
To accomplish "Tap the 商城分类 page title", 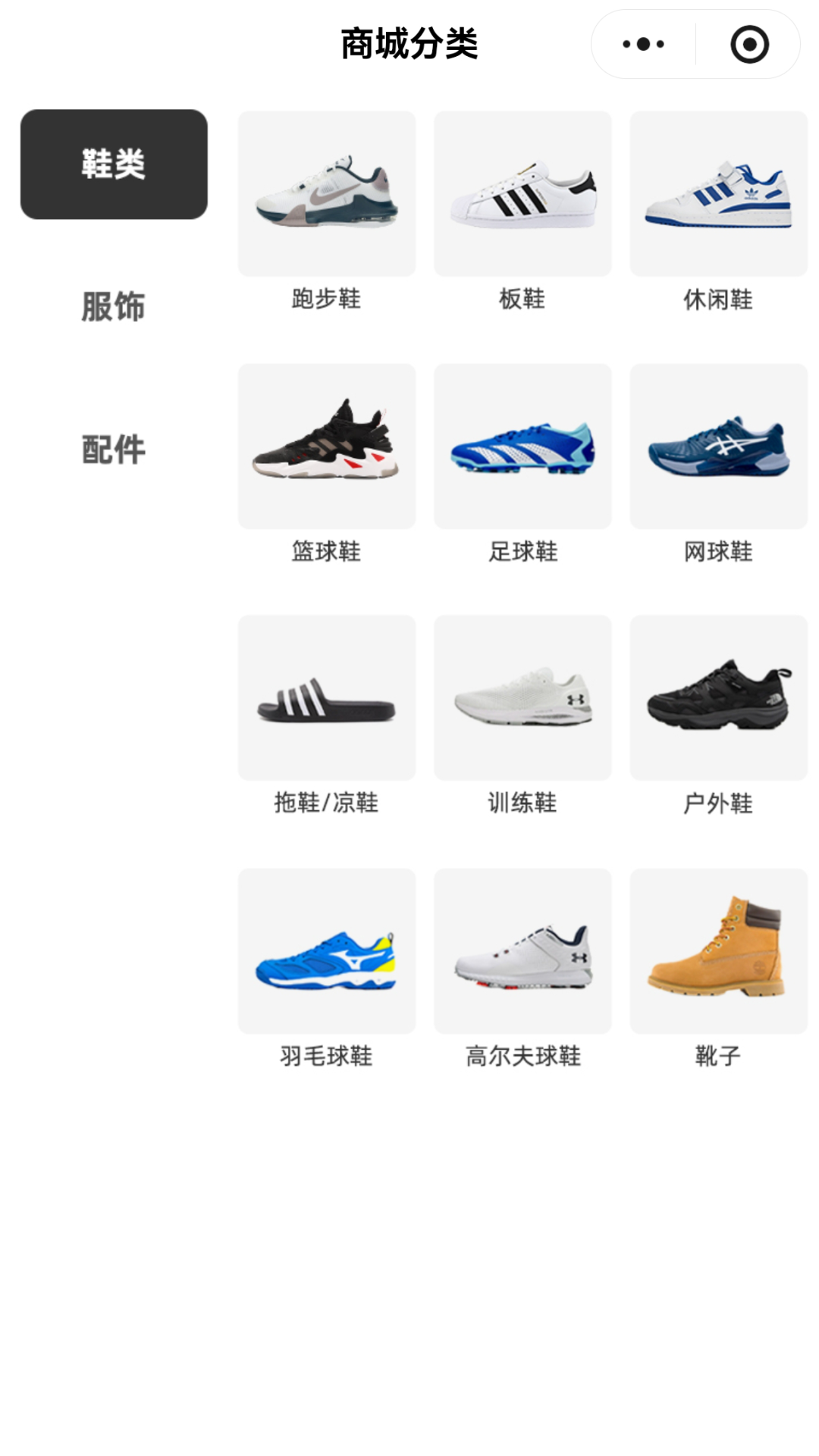I will point(409,43).
